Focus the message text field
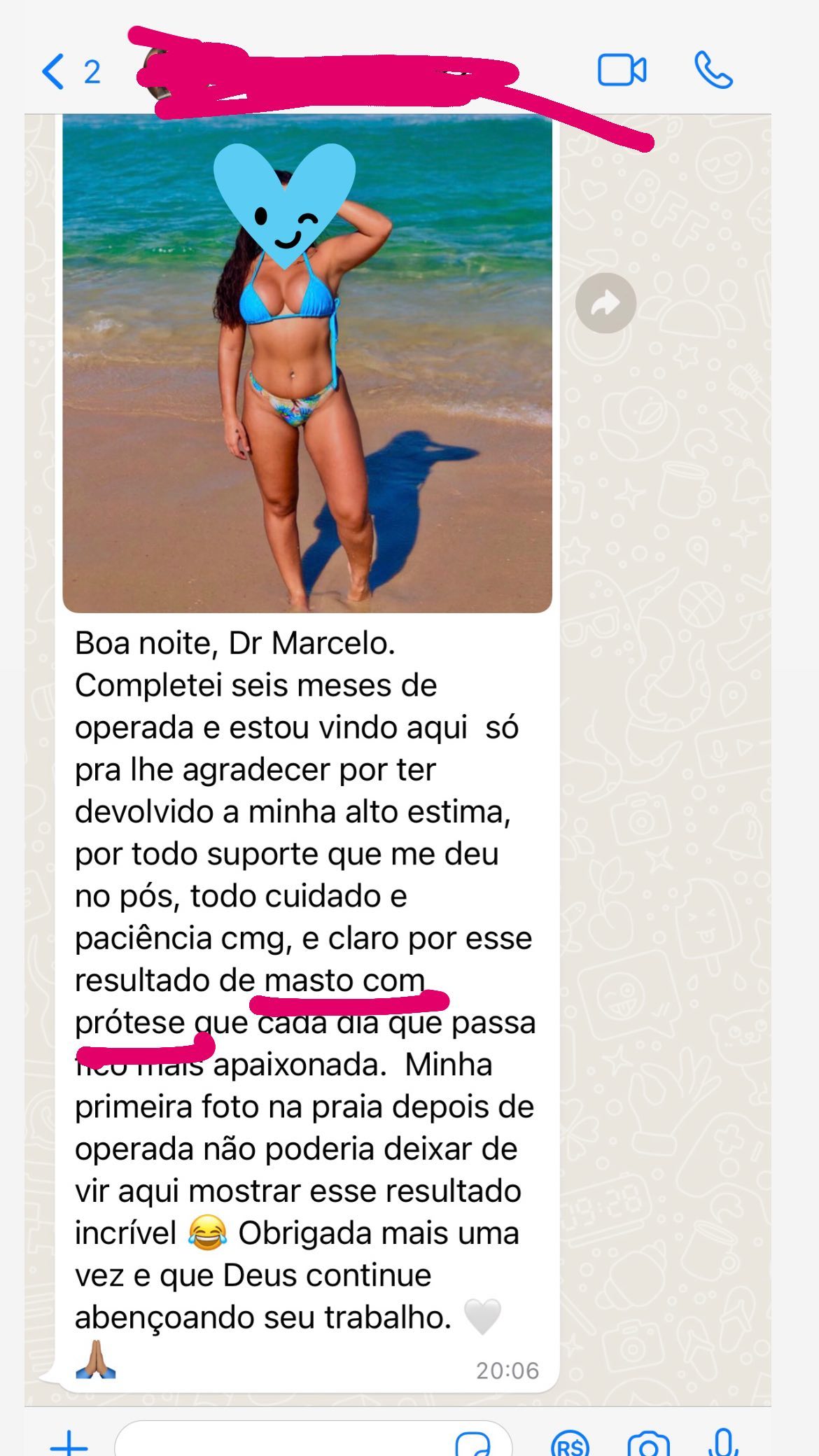Viewport: 819px width, 1456px height. pyautogui.click(x=280, y=1443)
